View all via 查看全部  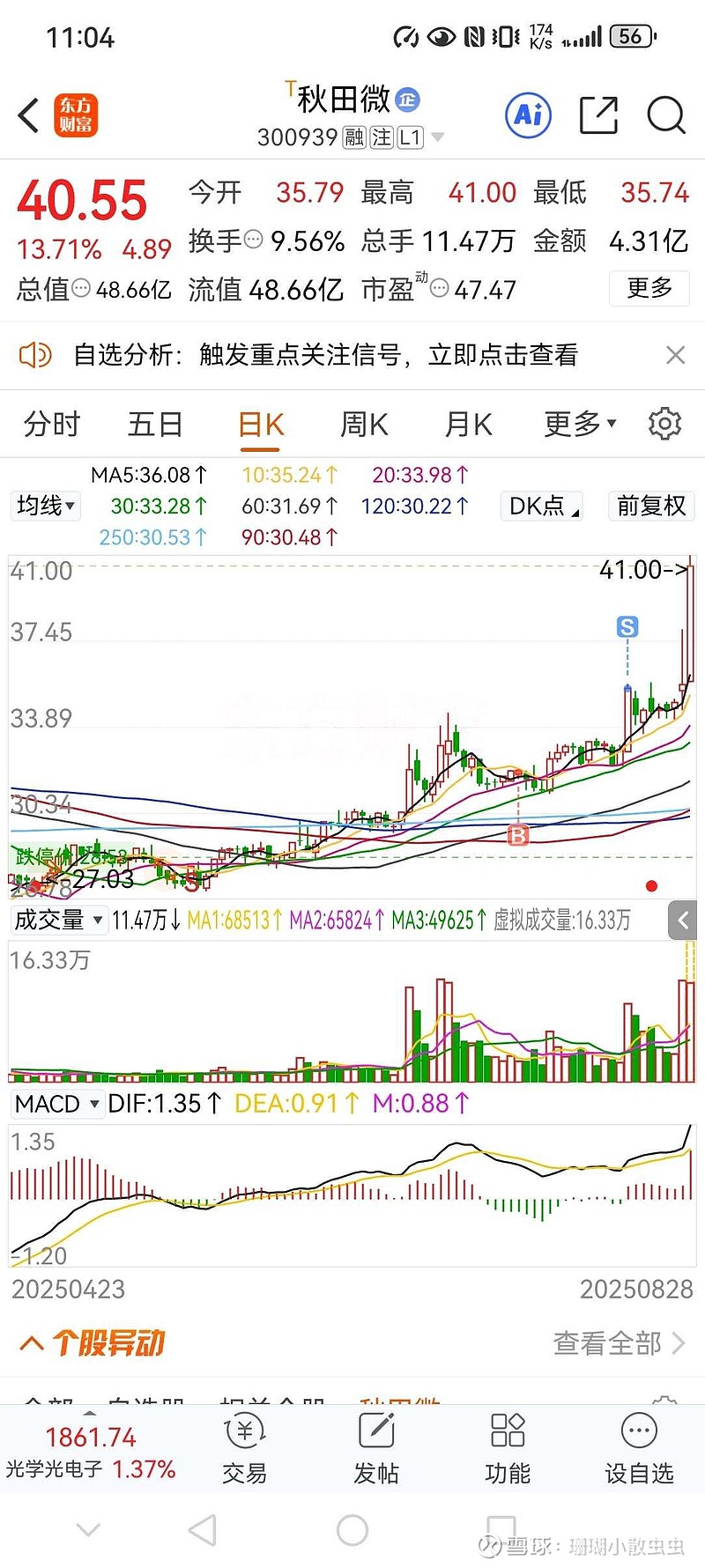click(618, 1343)
